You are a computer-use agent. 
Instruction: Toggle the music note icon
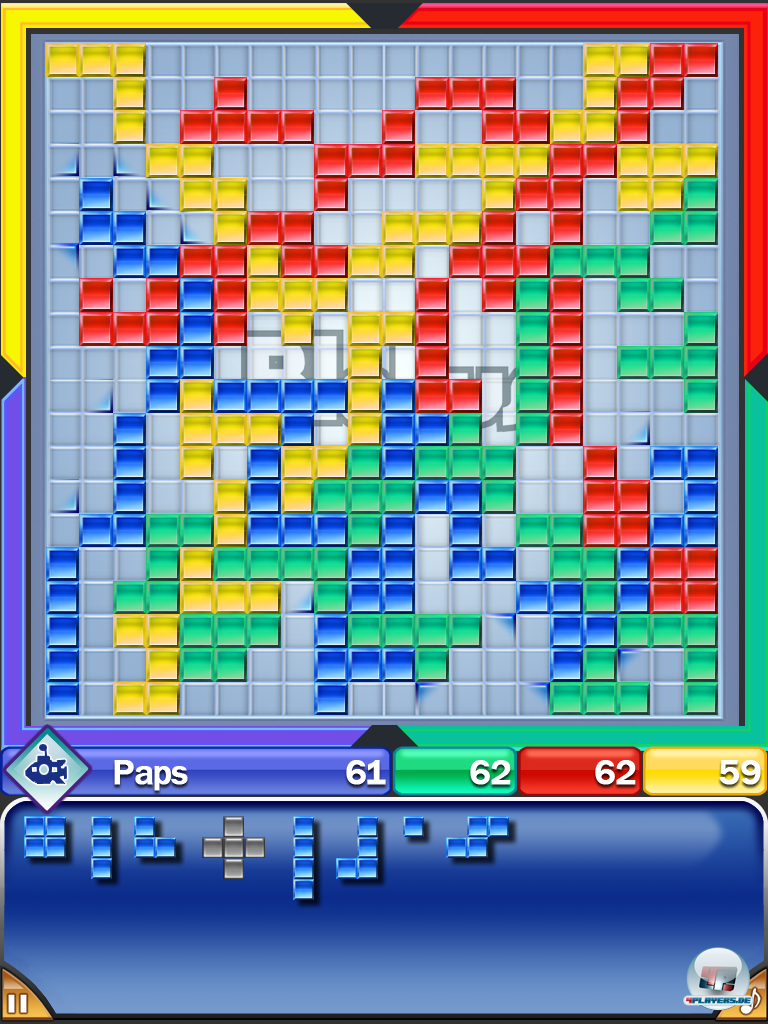[755, 998]
